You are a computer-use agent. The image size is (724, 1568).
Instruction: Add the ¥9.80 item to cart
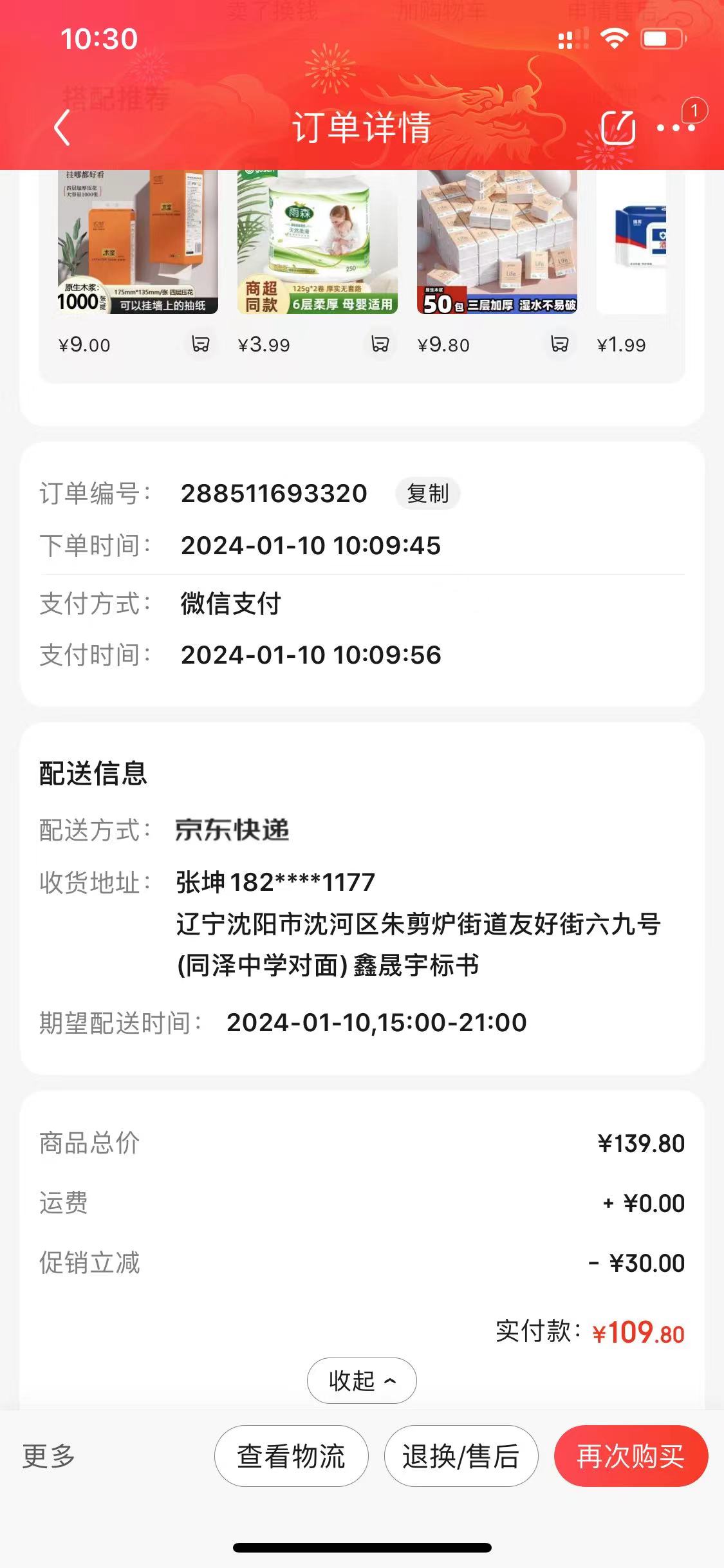560,344
